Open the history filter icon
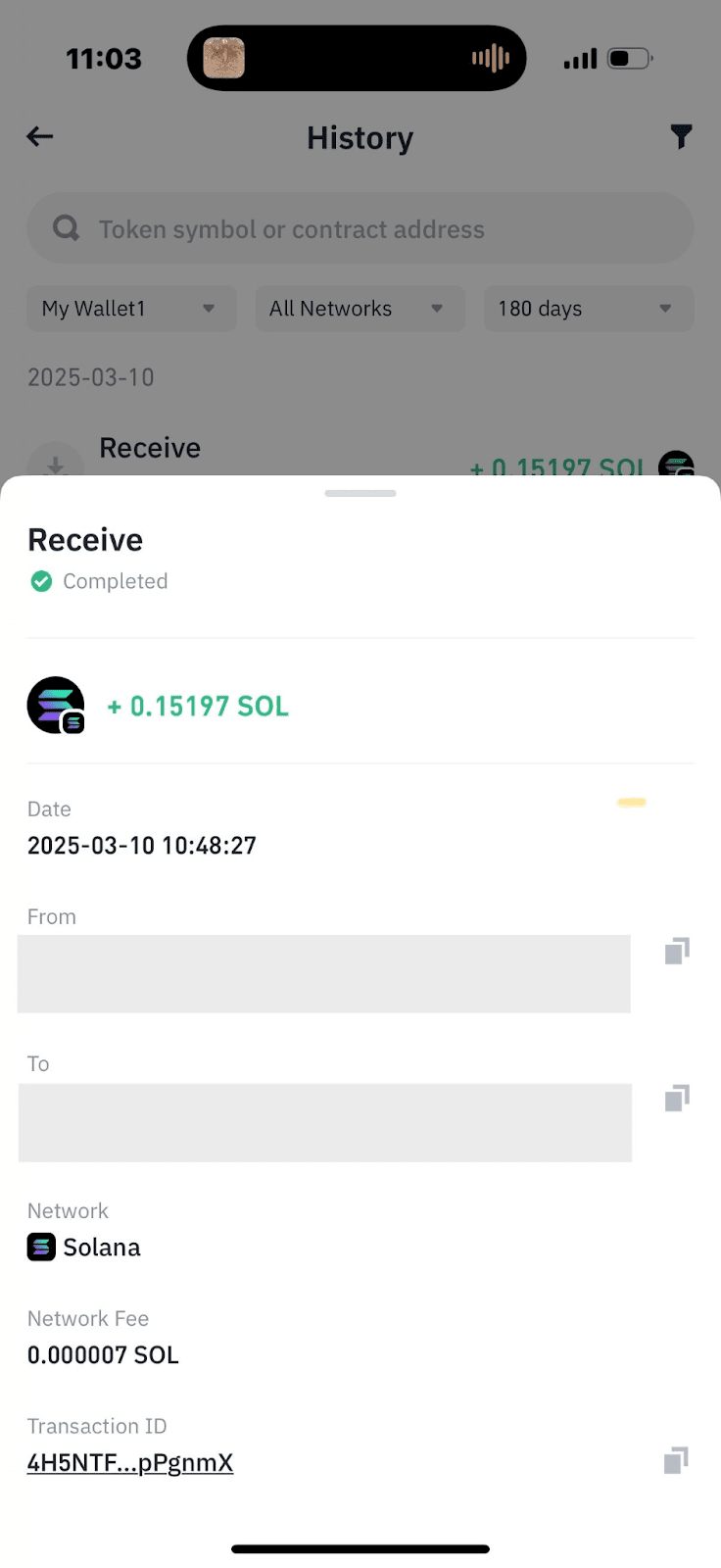 tap(681, 137)
